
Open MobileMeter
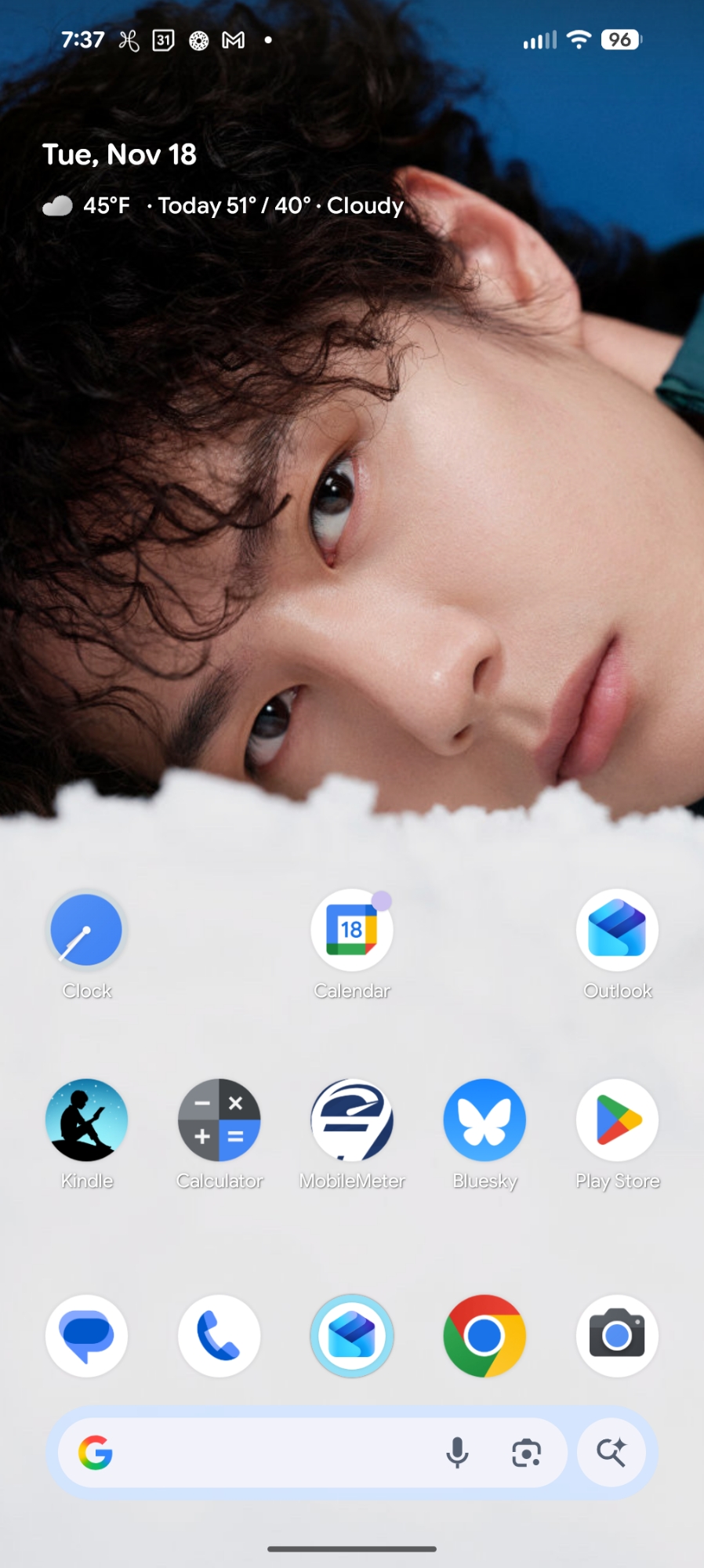[x=351, y=1120]
